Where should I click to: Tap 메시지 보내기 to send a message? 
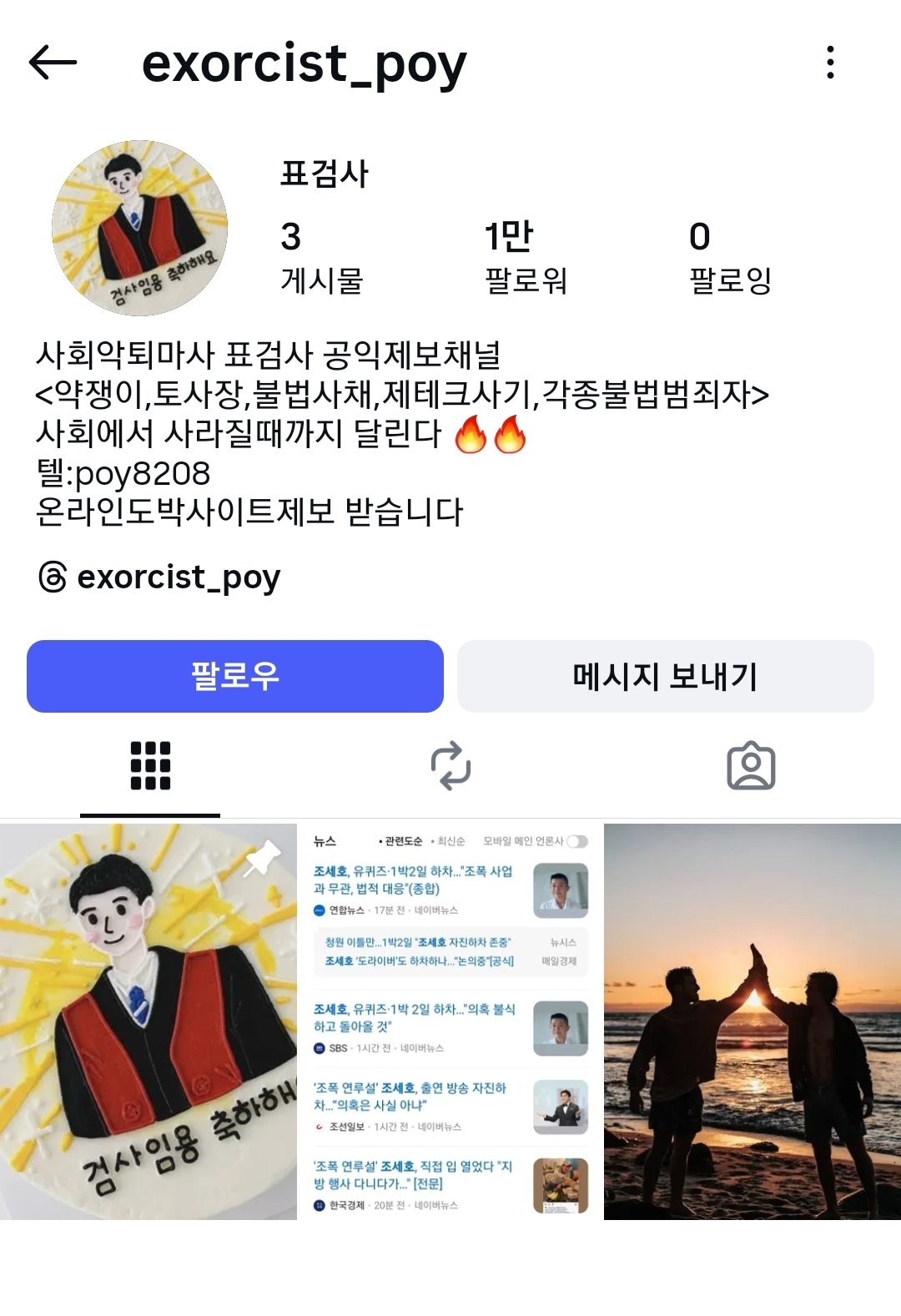(665, 676)
